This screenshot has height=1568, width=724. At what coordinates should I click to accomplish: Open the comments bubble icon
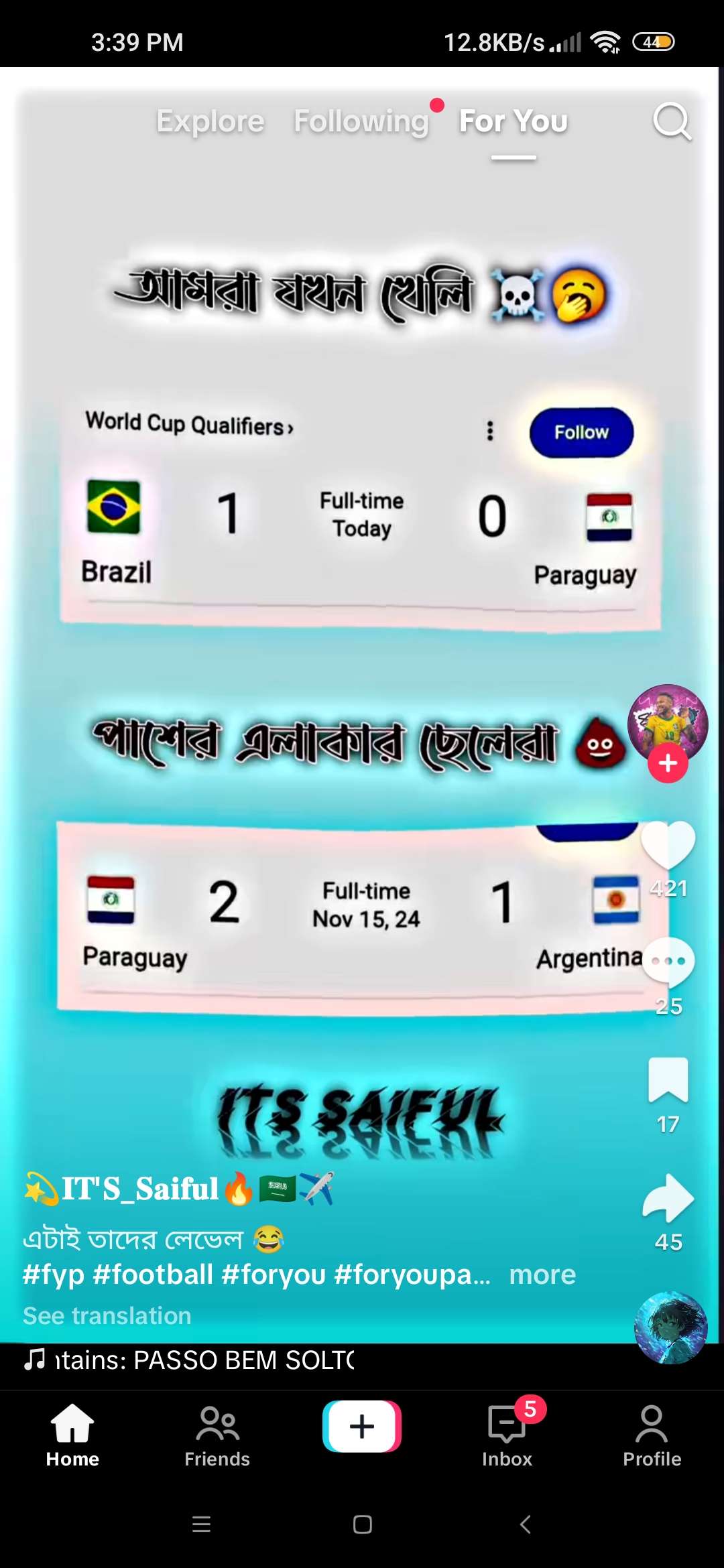click(x=668, y=962)
